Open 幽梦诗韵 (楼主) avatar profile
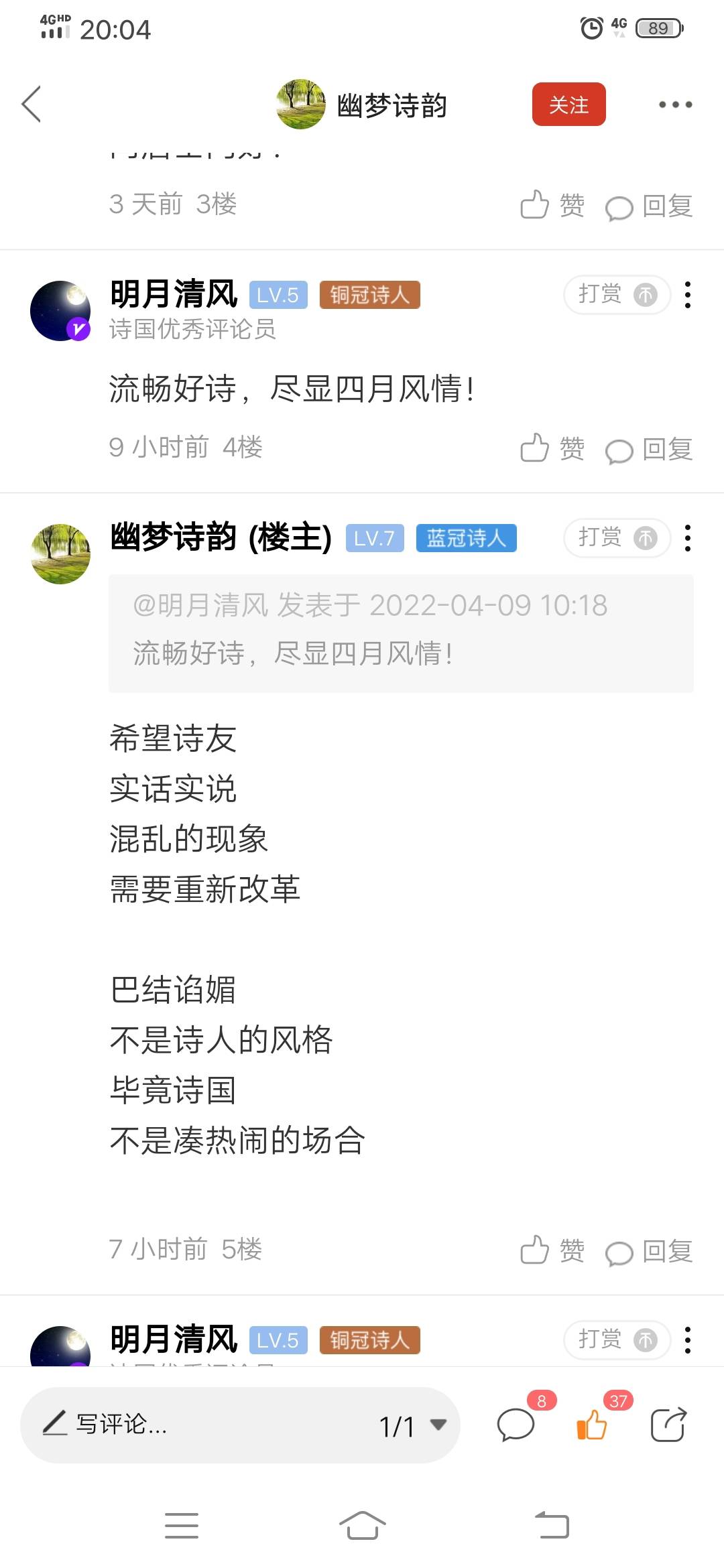The image size is (724, 1568). (x=60, y=553)
